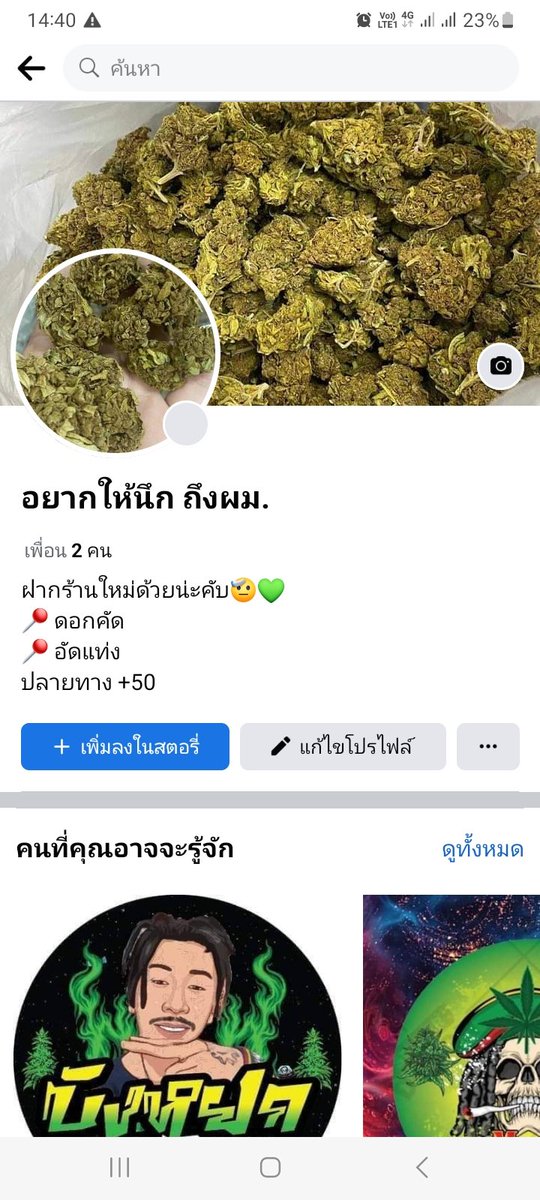Open the เพื่อน 2 คน friends list
Image resolution: width=540 pixels, height=1200 pixels.
coord(68,550)
